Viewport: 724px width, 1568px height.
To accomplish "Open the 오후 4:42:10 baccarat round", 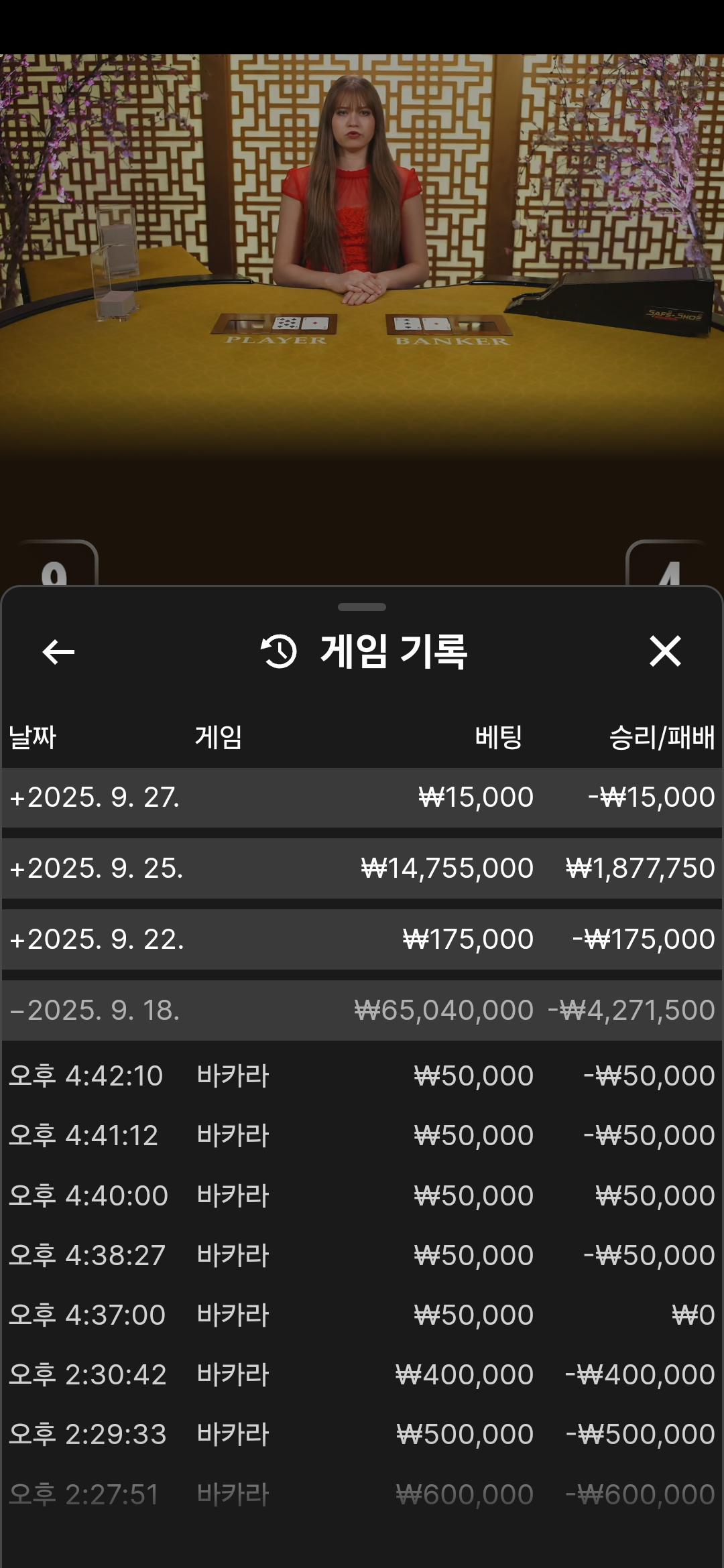I will [x=362, y=1076].
